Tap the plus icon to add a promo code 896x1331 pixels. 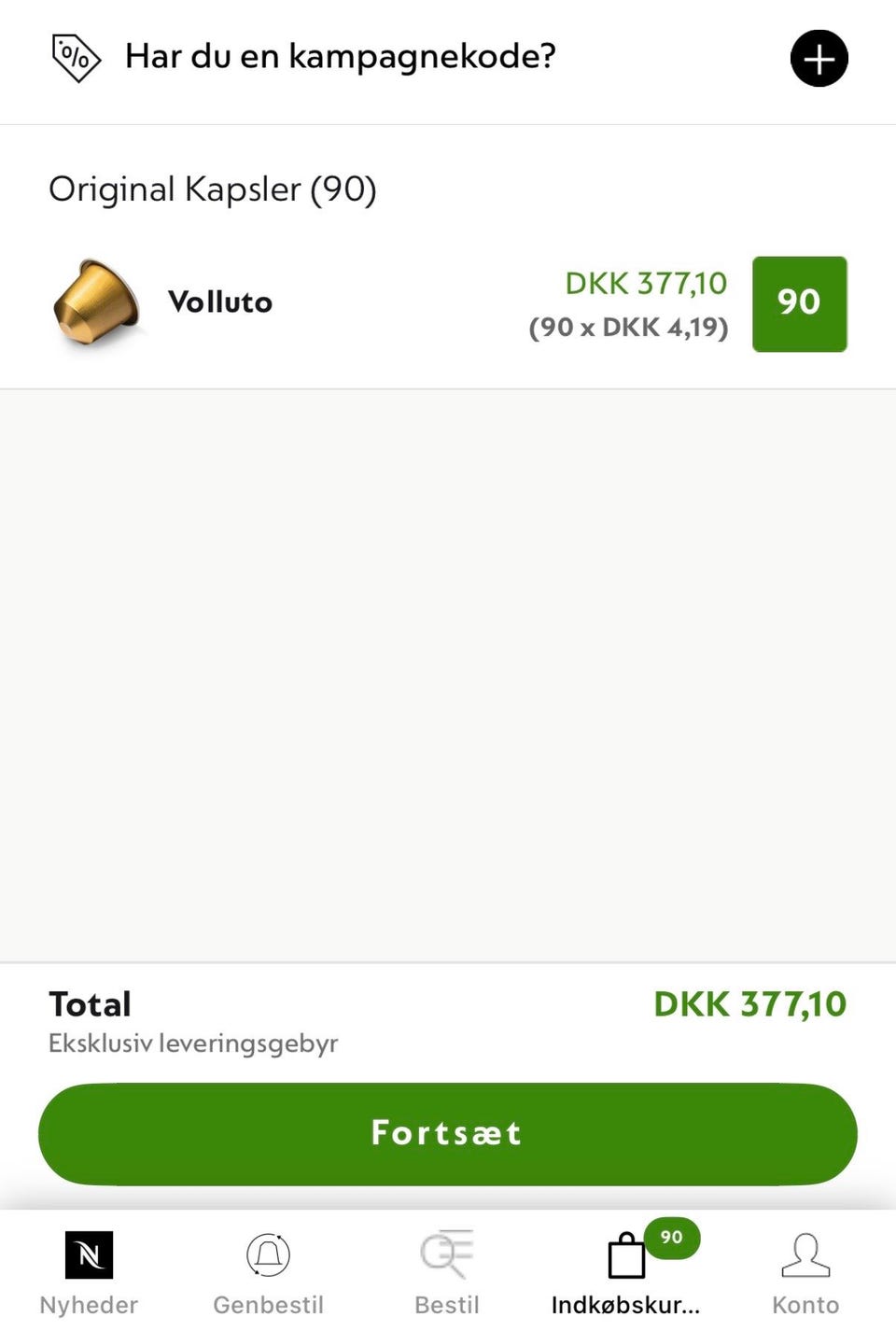(819, 58)
